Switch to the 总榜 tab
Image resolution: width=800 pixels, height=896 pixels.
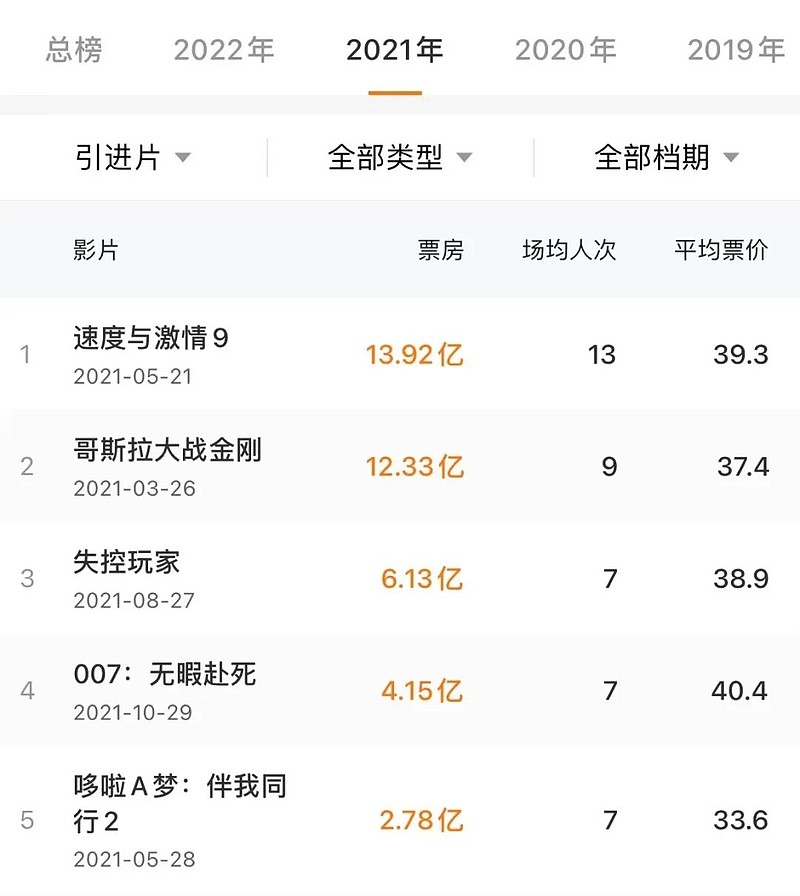74,50
